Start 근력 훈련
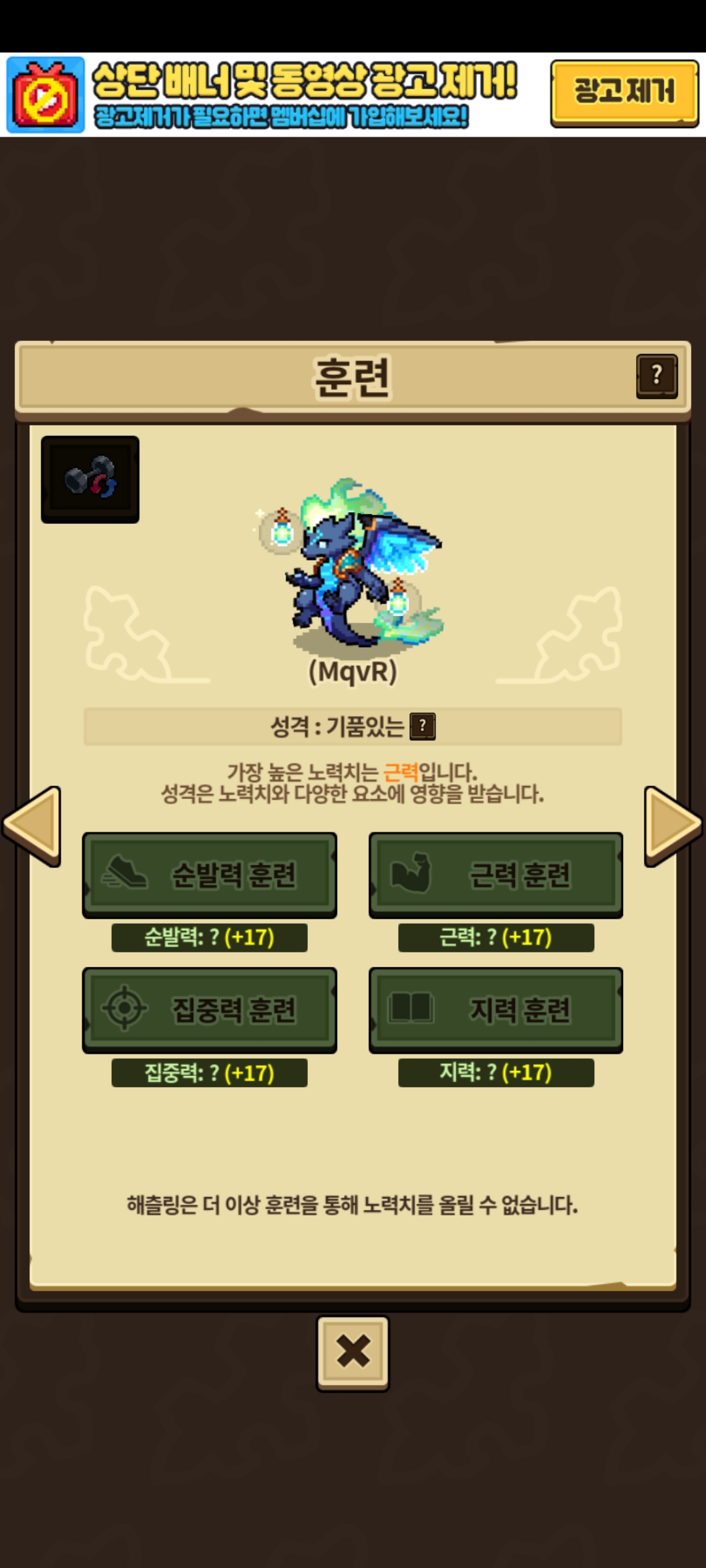 (496, 875)
